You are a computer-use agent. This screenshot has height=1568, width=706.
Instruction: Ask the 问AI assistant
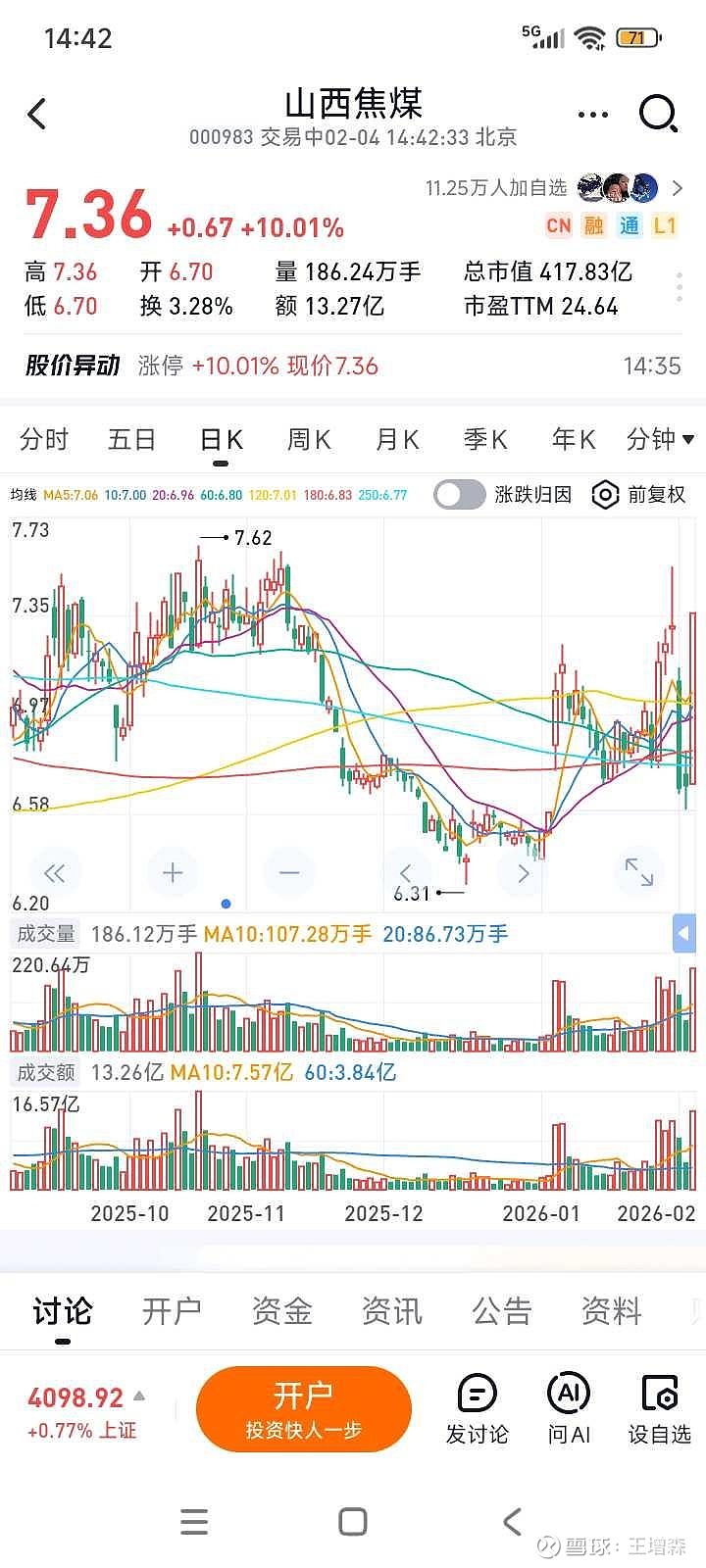point(569,1409)
